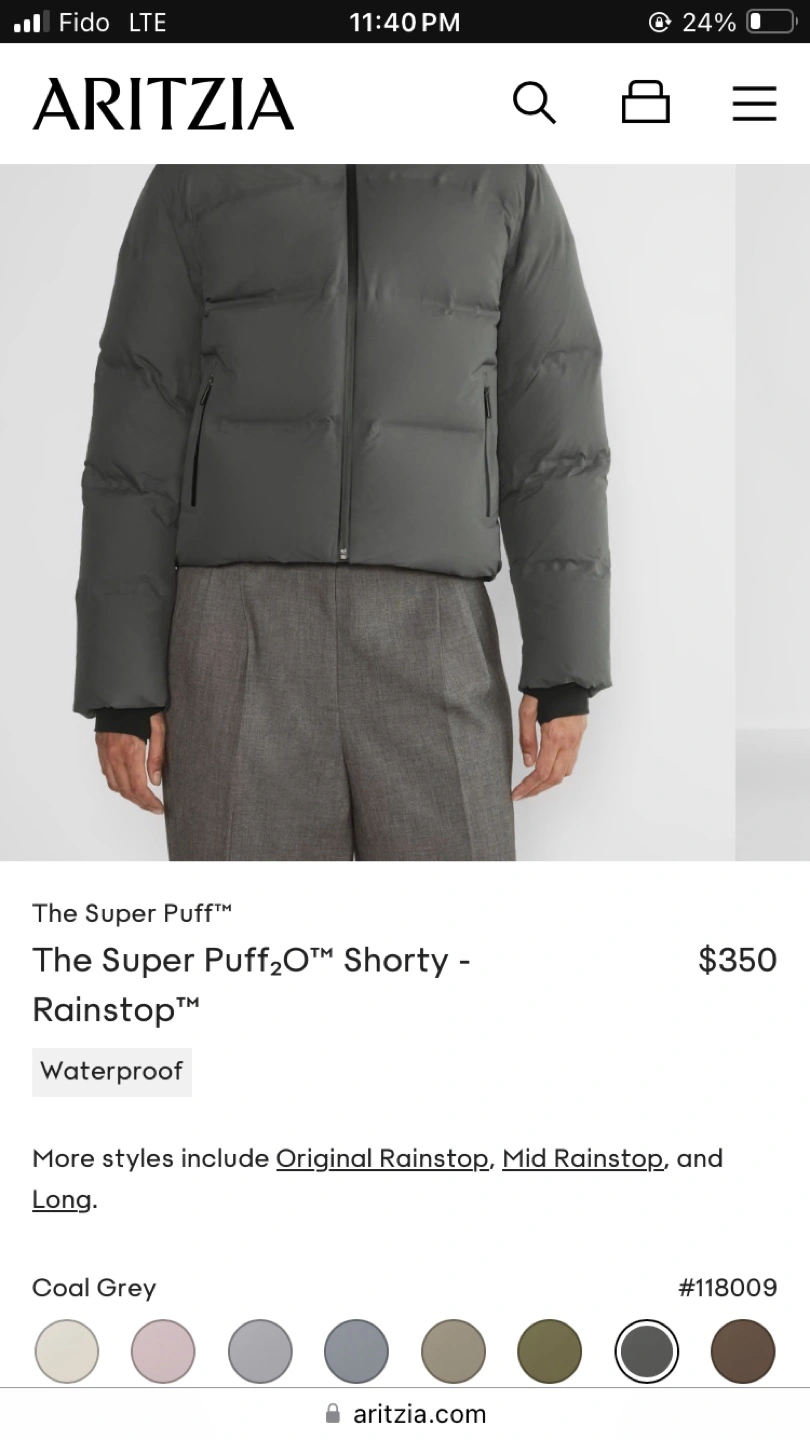Open the Long style link
Screen dimensions: 810x1440
click(61, 1199)
